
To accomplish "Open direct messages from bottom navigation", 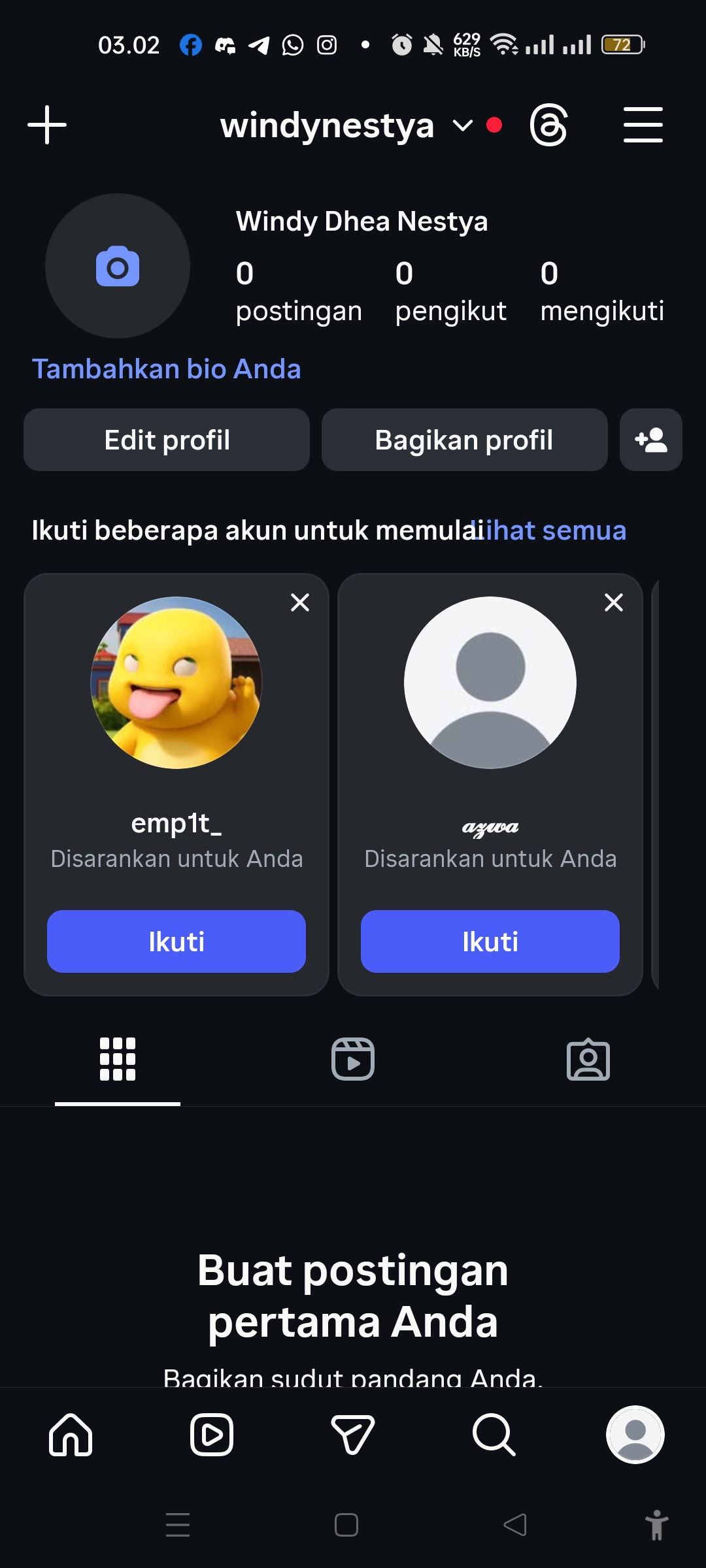I will pyautogui.click(x=353, y=1435).
